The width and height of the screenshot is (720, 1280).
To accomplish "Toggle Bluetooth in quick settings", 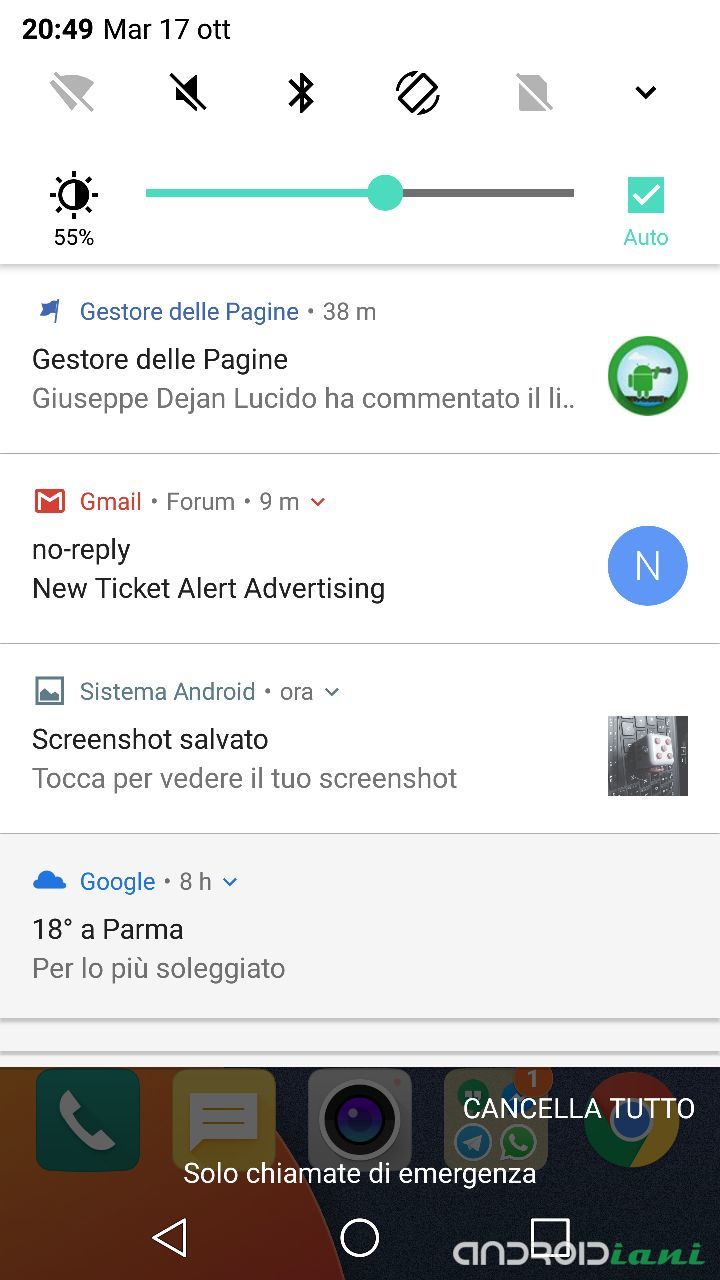I will tap(301, 93).
